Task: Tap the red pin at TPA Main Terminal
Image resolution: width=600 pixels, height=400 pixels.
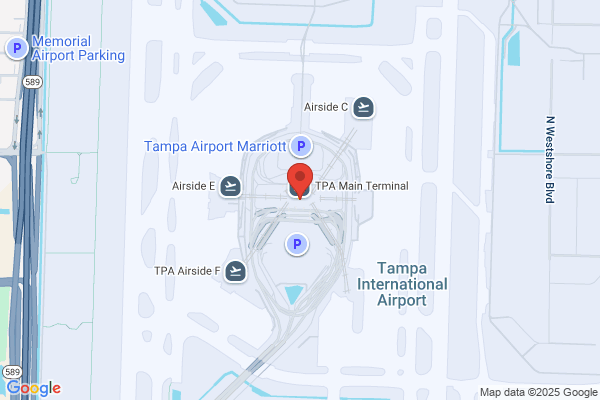Action: [x=299, y=176]
